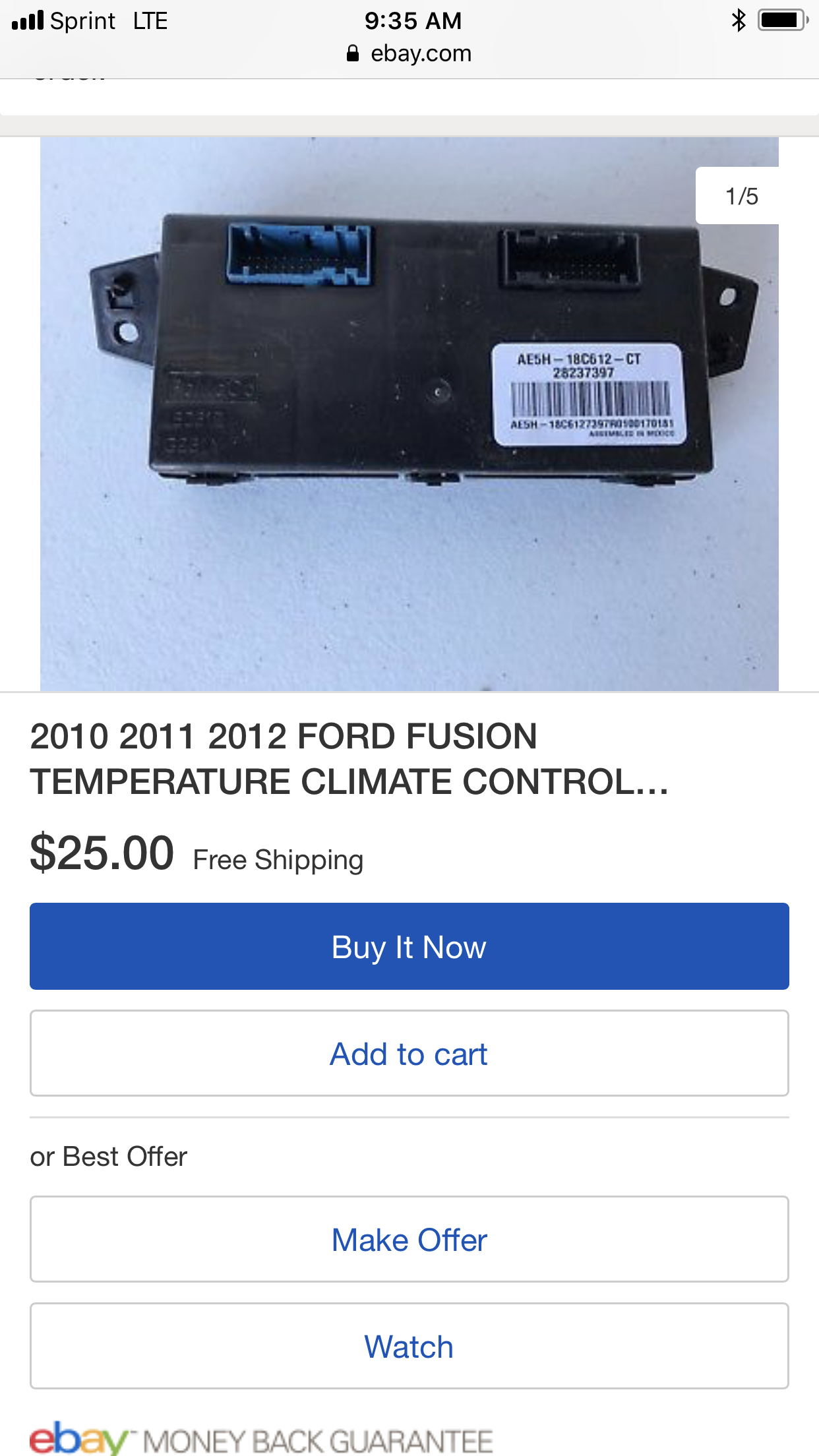This screenshot has height=1456, width=819.
Task: Add this item to cart
Action: (x=409, y=1053)
